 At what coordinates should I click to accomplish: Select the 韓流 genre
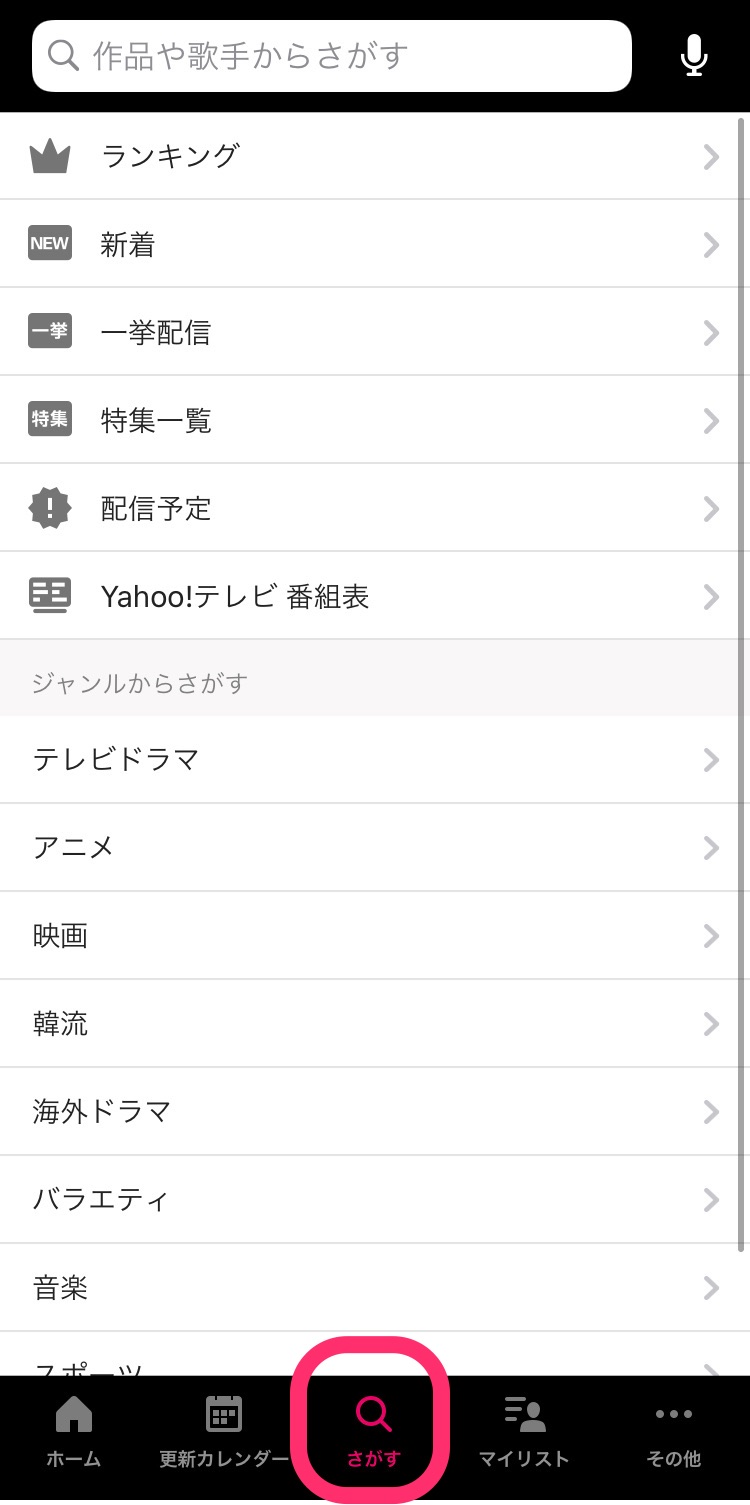[375, 1024]
